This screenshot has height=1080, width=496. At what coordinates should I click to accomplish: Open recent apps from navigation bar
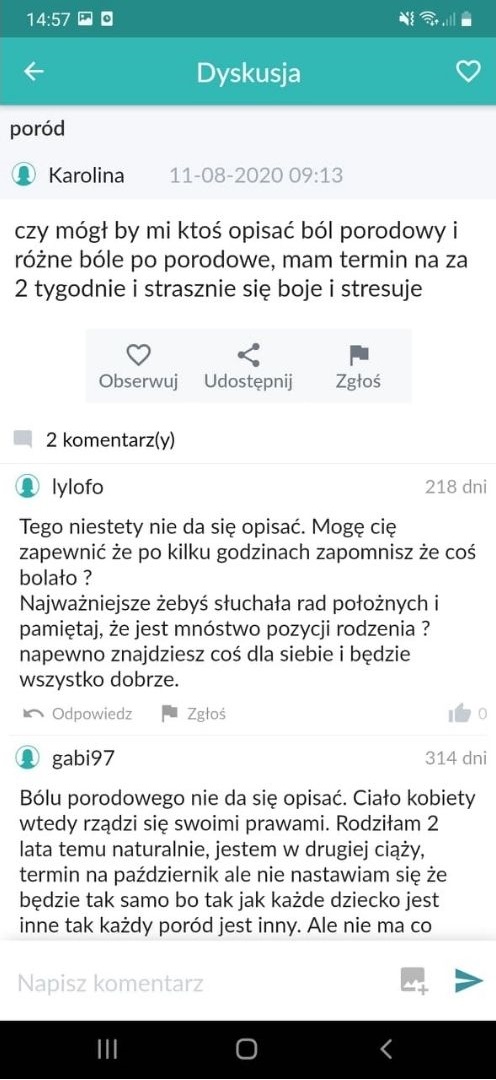click(x=107, y=1049)
